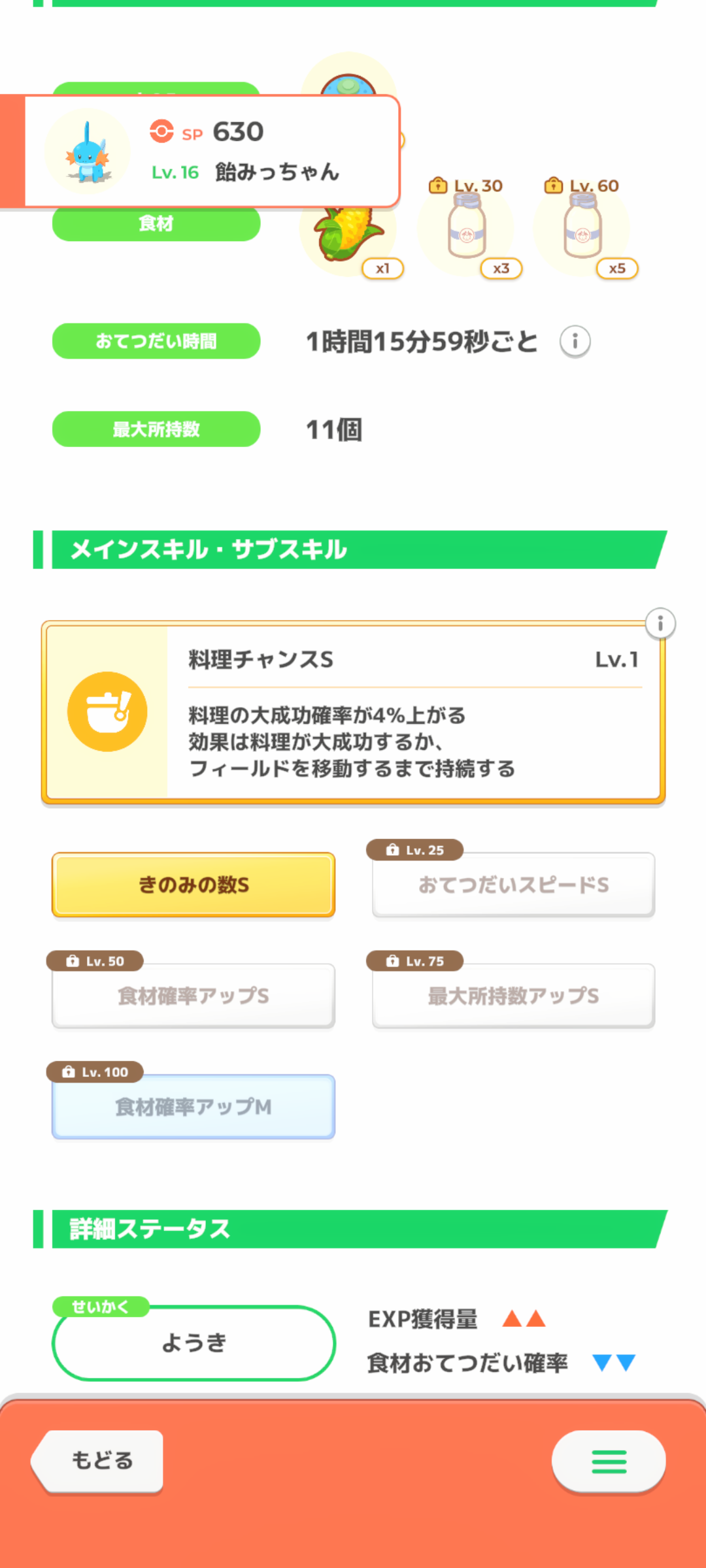View locked 食材確率アップS sub skill
Image resolution: width=706 pixels, height=1568 pixels.
[x=193, y=996]
